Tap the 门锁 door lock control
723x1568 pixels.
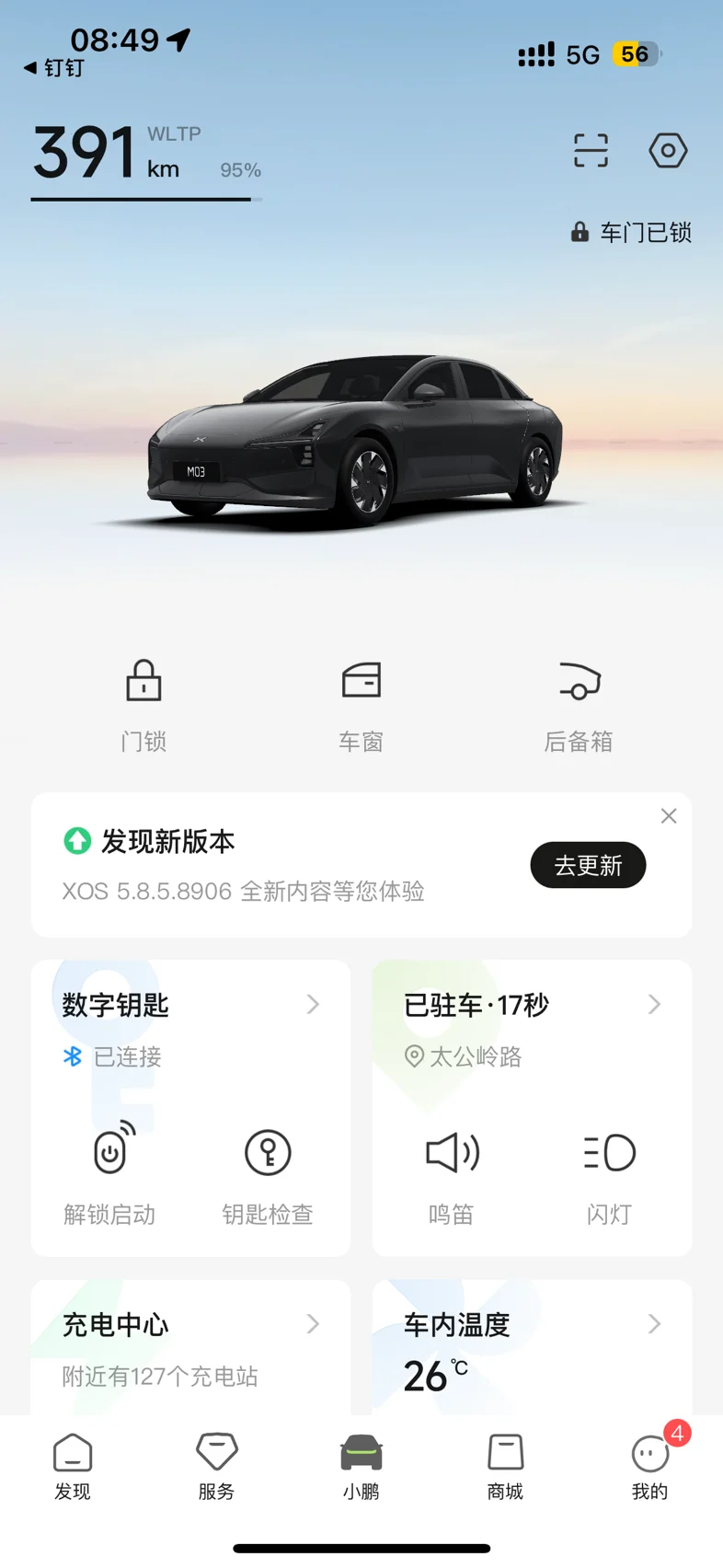point(143,703)
